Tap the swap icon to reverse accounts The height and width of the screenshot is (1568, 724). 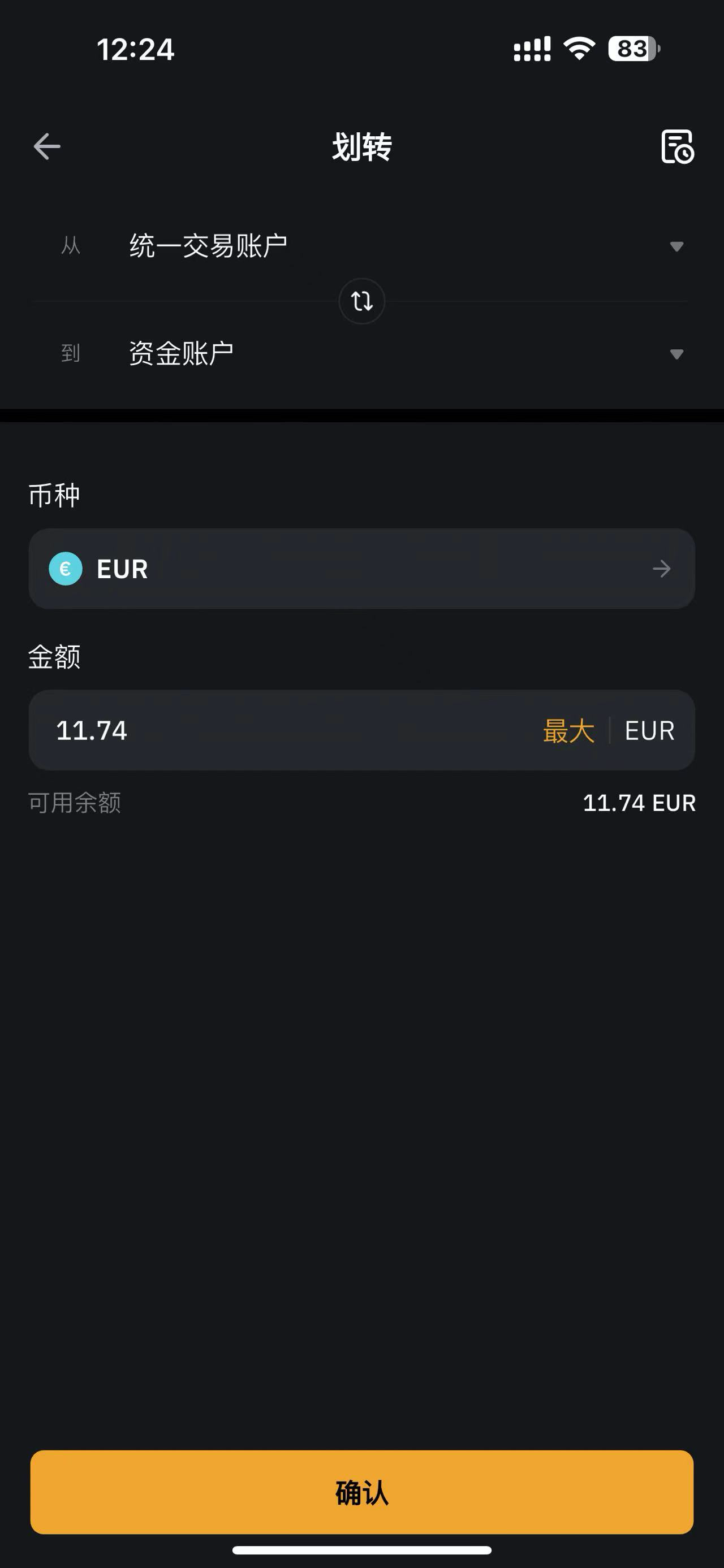click(361, 301)
